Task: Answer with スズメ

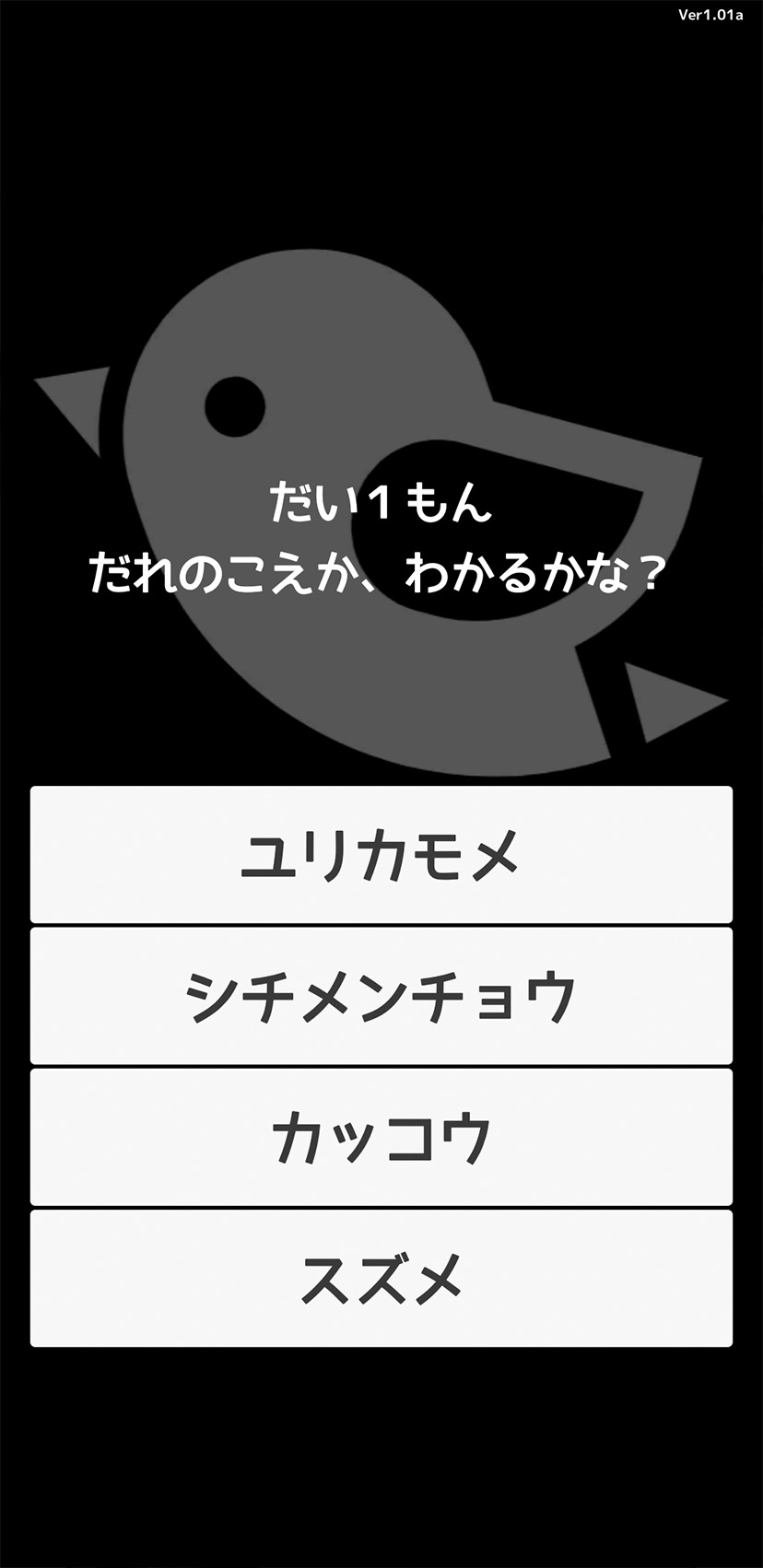Action: [x=381, y=1278]
